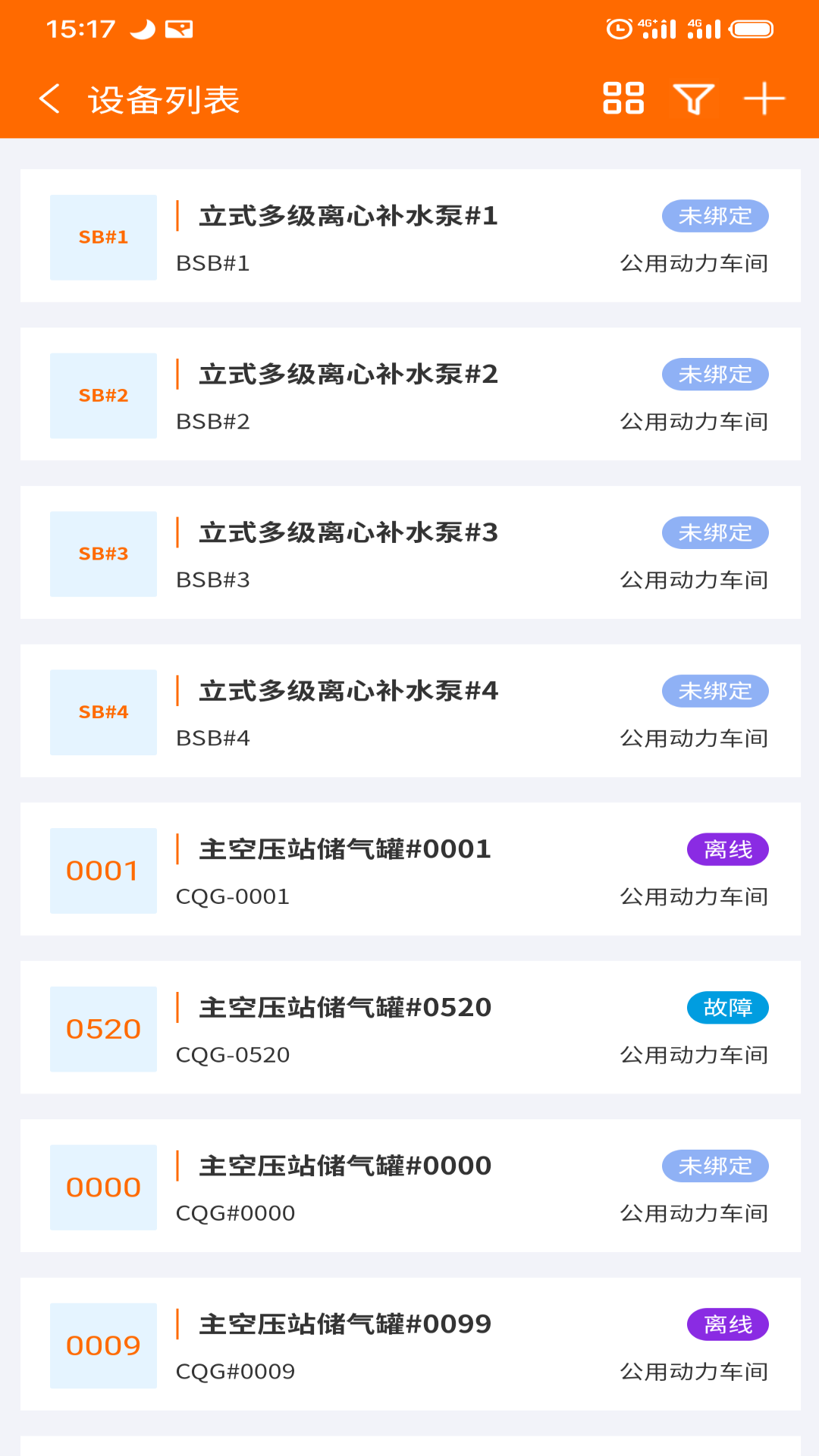
Task: Tap the SB#1 device thumbnail icon
Action: coord(103,237)
